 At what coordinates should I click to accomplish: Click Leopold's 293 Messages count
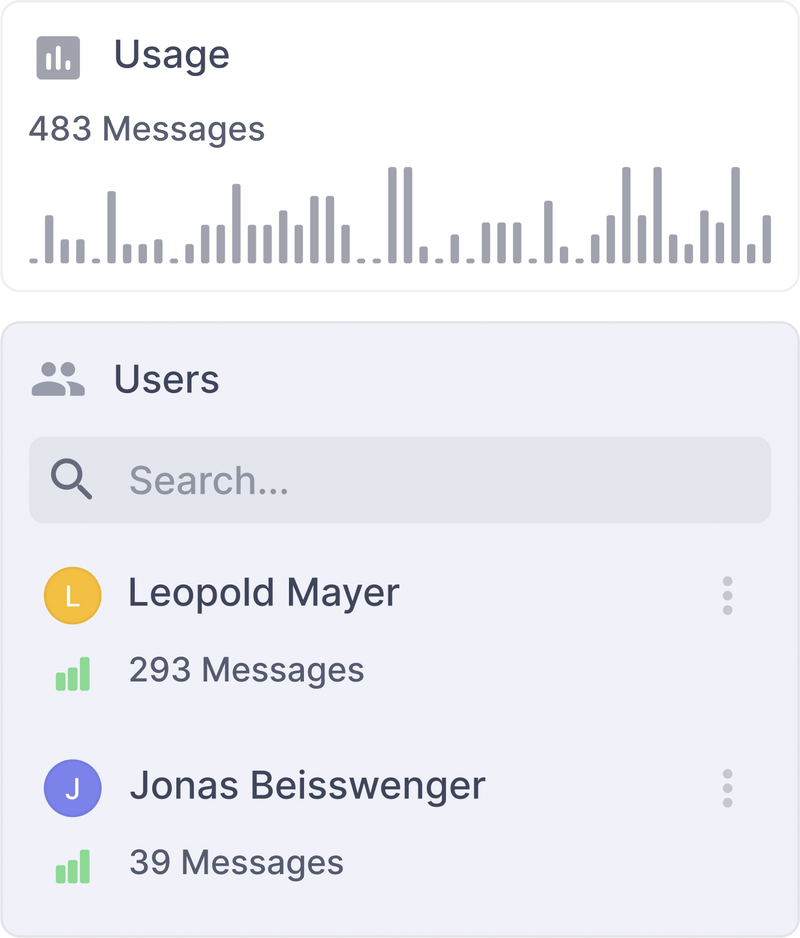(x=246, y=670)
